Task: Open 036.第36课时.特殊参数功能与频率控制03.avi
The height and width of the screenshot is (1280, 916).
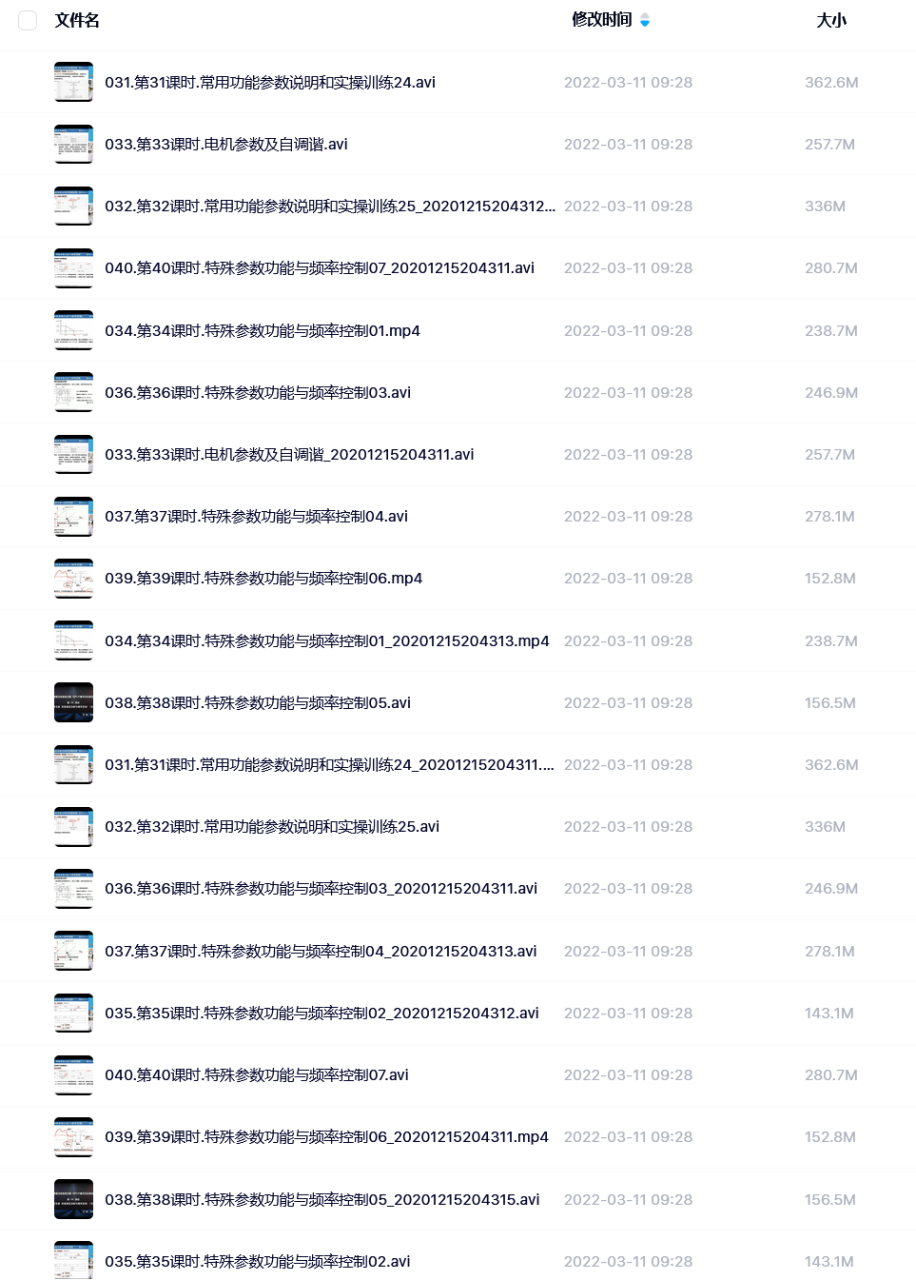Action: coord(258,393)
